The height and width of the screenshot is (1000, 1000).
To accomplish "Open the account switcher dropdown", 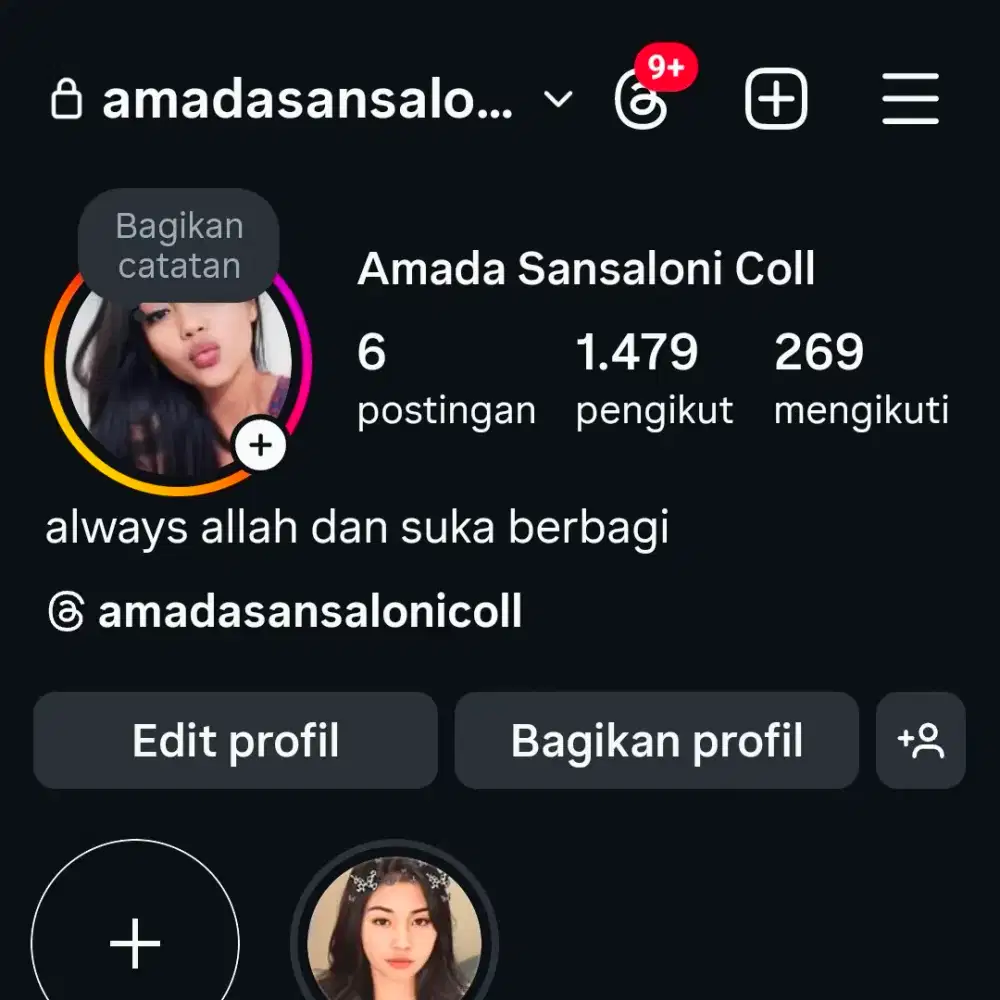I will pyautogui.click(x=558, y=100).
